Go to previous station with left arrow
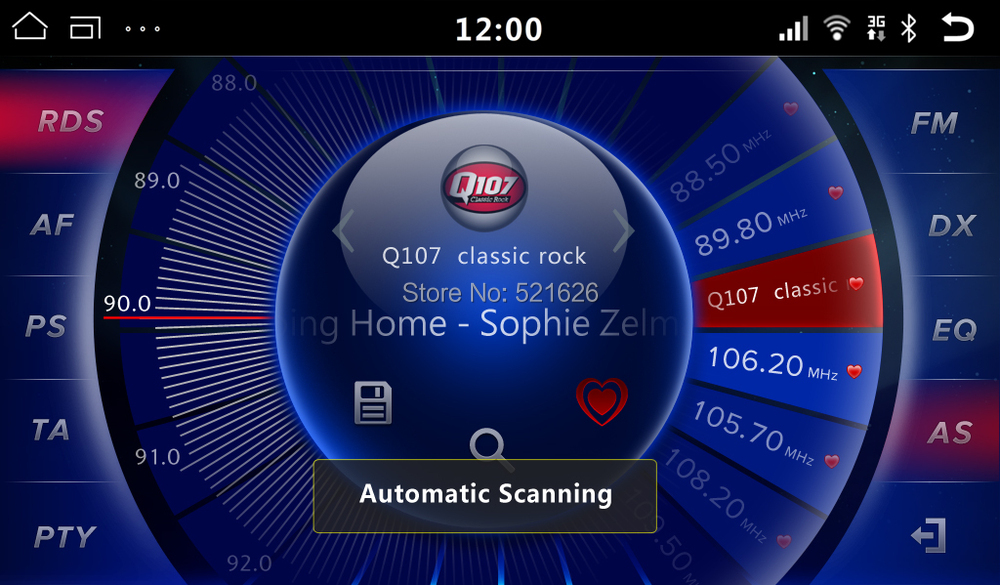The image size is (1000, 585). tap(343, 231)
